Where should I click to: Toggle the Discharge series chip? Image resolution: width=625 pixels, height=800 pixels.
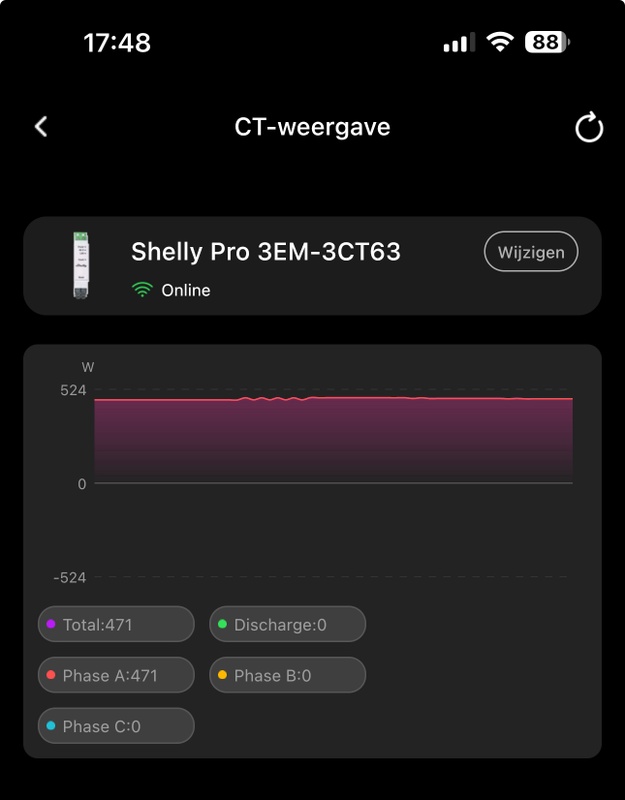click(287, 624)
